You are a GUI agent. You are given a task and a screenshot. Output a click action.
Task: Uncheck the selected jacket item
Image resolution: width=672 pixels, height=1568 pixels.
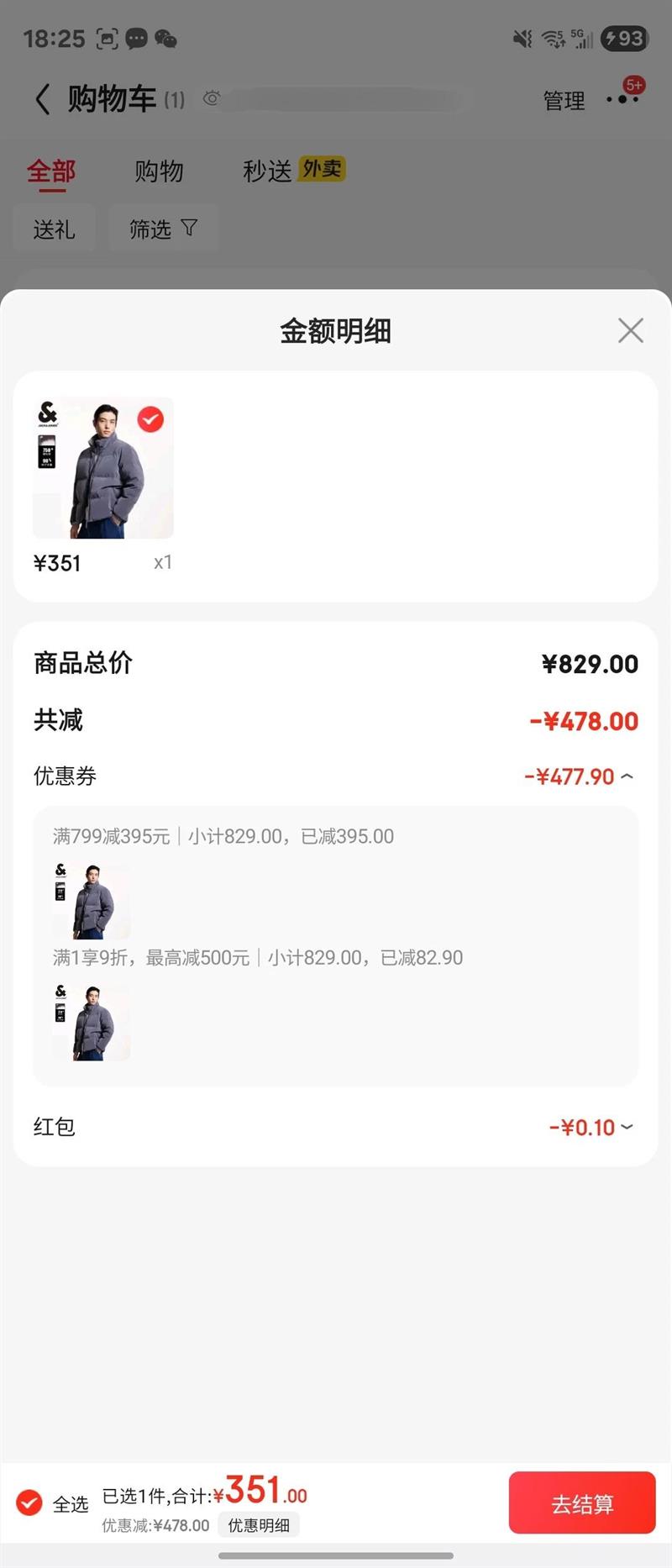150,419
